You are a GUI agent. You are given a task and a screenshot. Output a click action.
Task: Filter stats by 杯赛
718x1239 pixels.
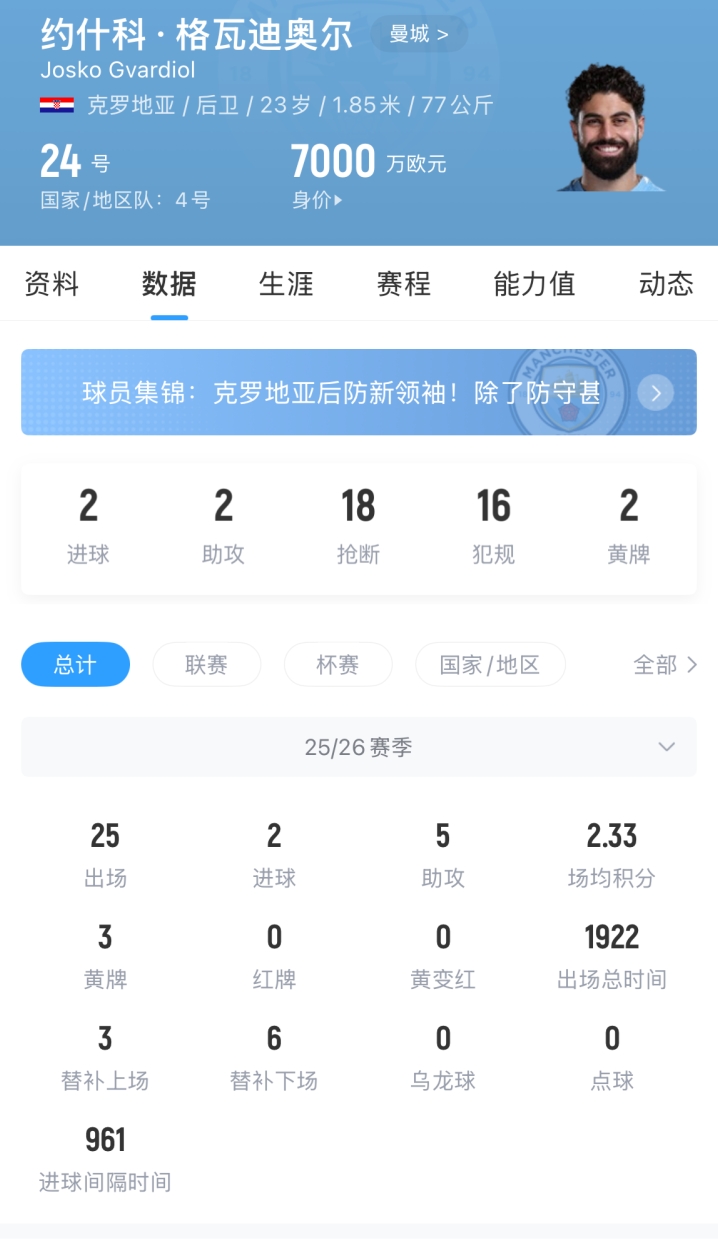click(x=338, y=664)
